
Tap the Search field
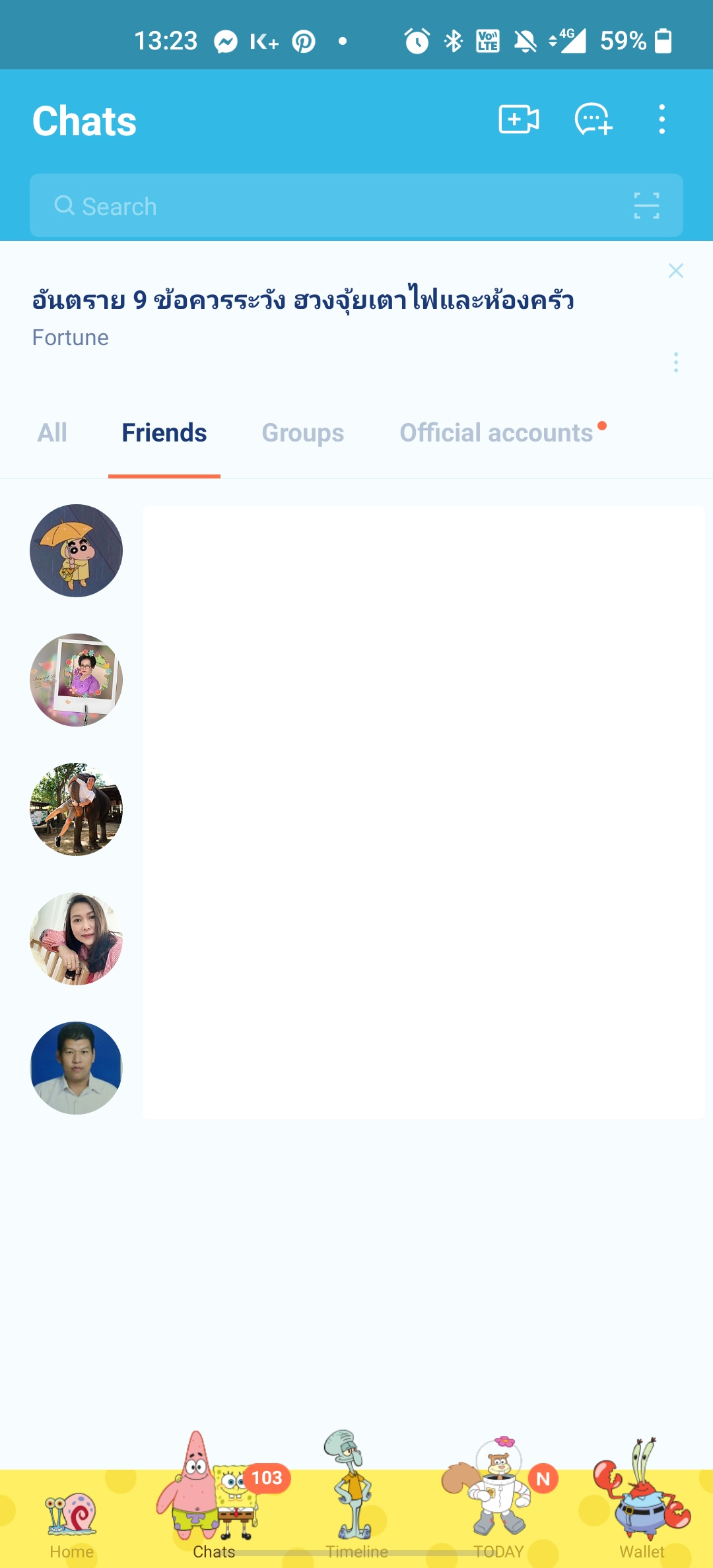coord(330,206)
